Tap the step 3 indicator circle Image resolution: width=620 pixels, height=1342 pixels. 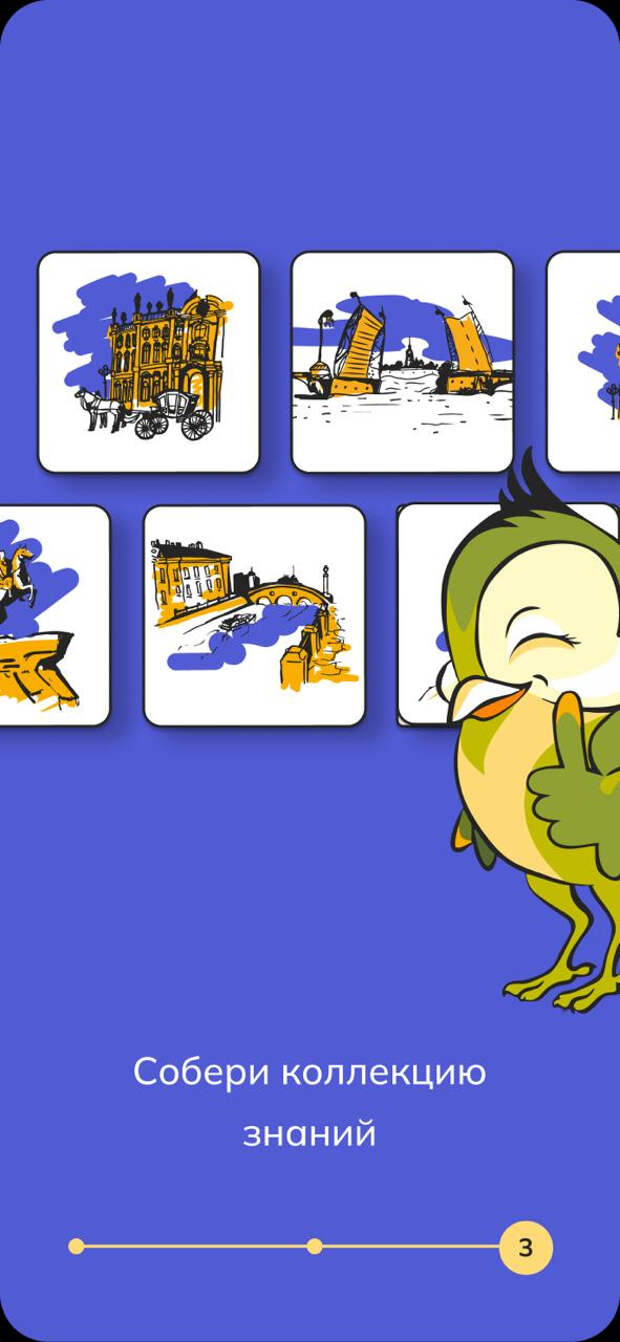click(525, 1247)
